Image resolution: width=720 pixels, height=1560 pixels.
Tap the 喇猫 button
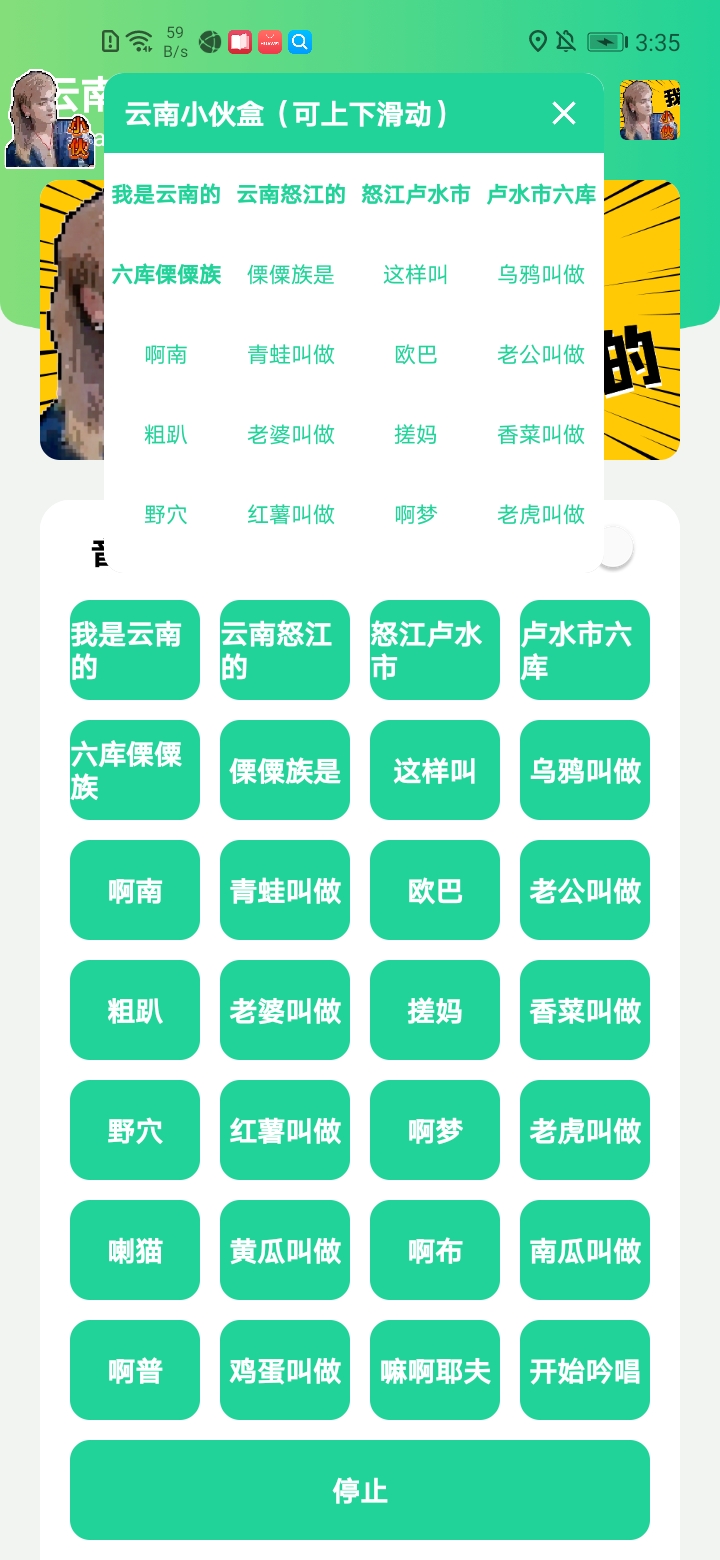point(135,1250)
